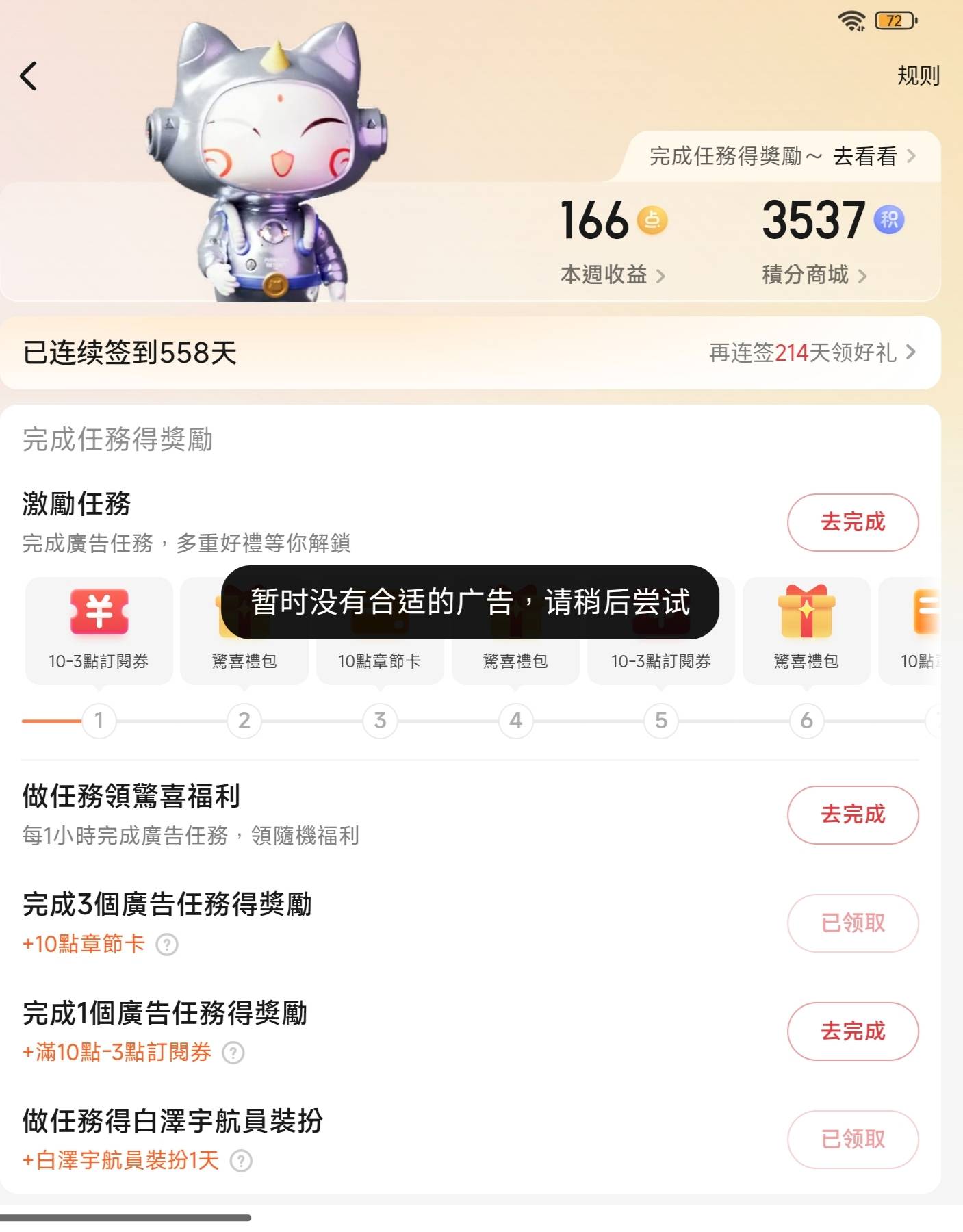Screen dimensions: 963x1232
Task: Open help icon beside +10點章節卡
Action: point(167,945)
